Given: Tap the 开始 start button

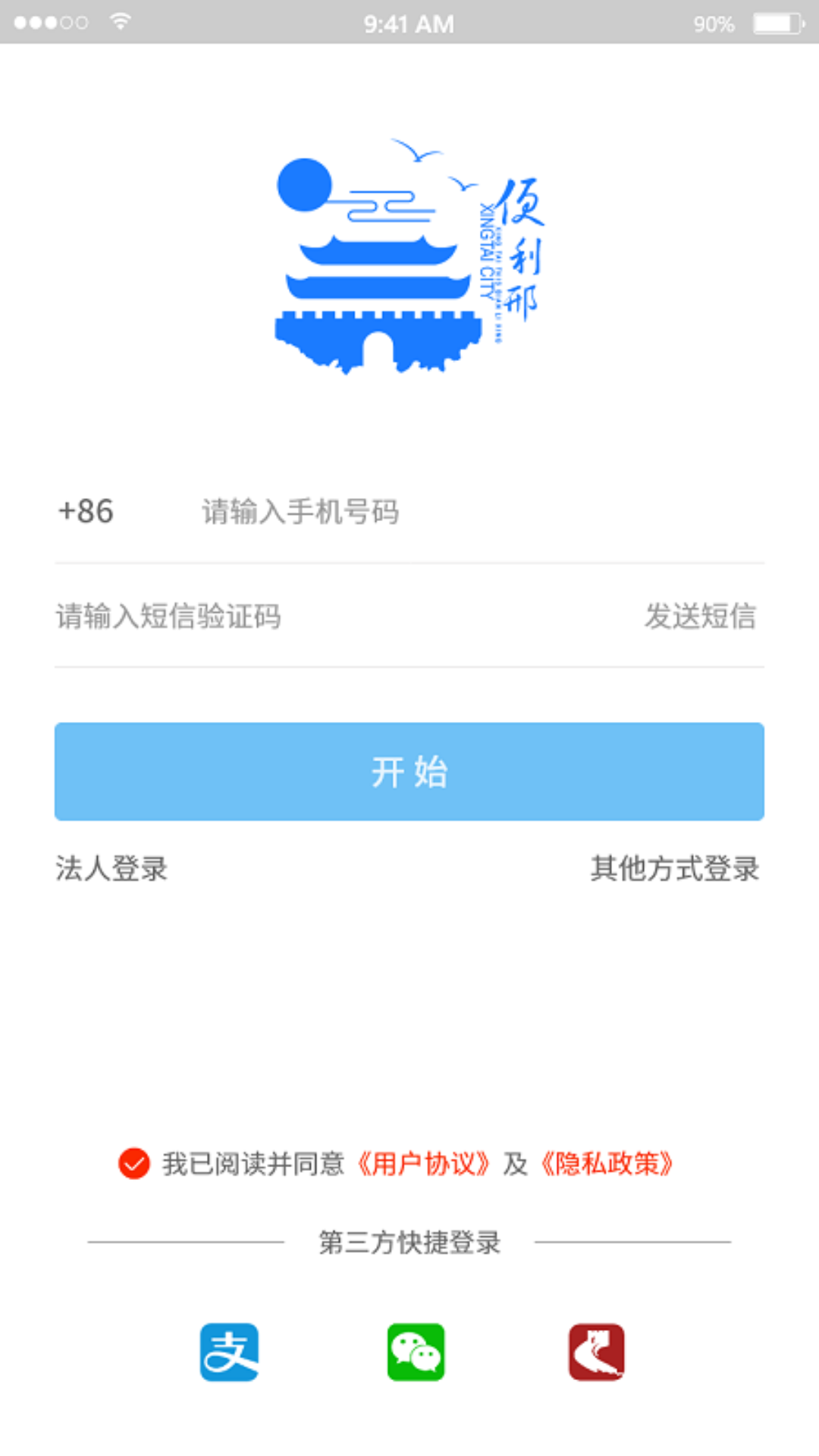Looking at the screenshot, I should [409, 771].
